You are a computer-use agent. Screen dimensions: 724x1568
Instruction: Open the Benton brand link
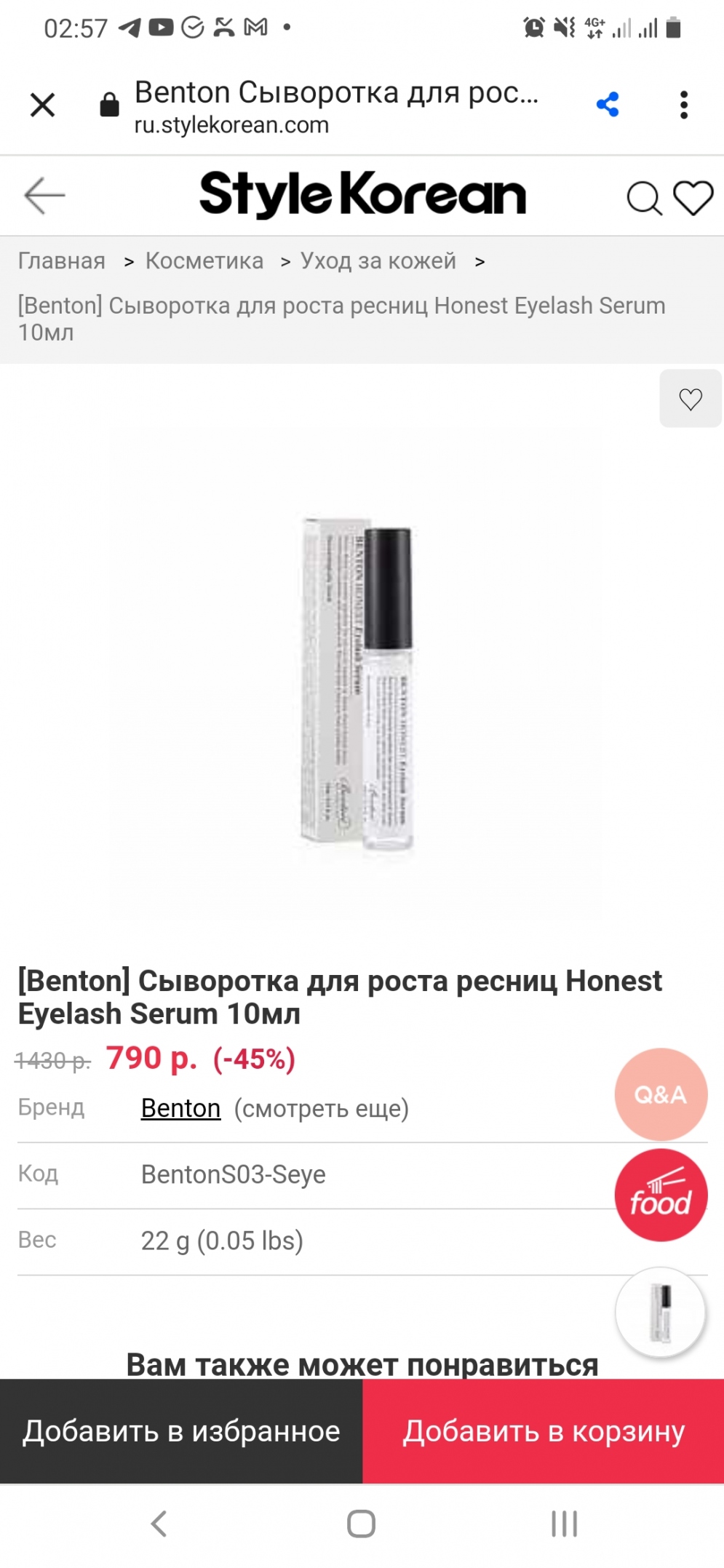coord(180,1108)
